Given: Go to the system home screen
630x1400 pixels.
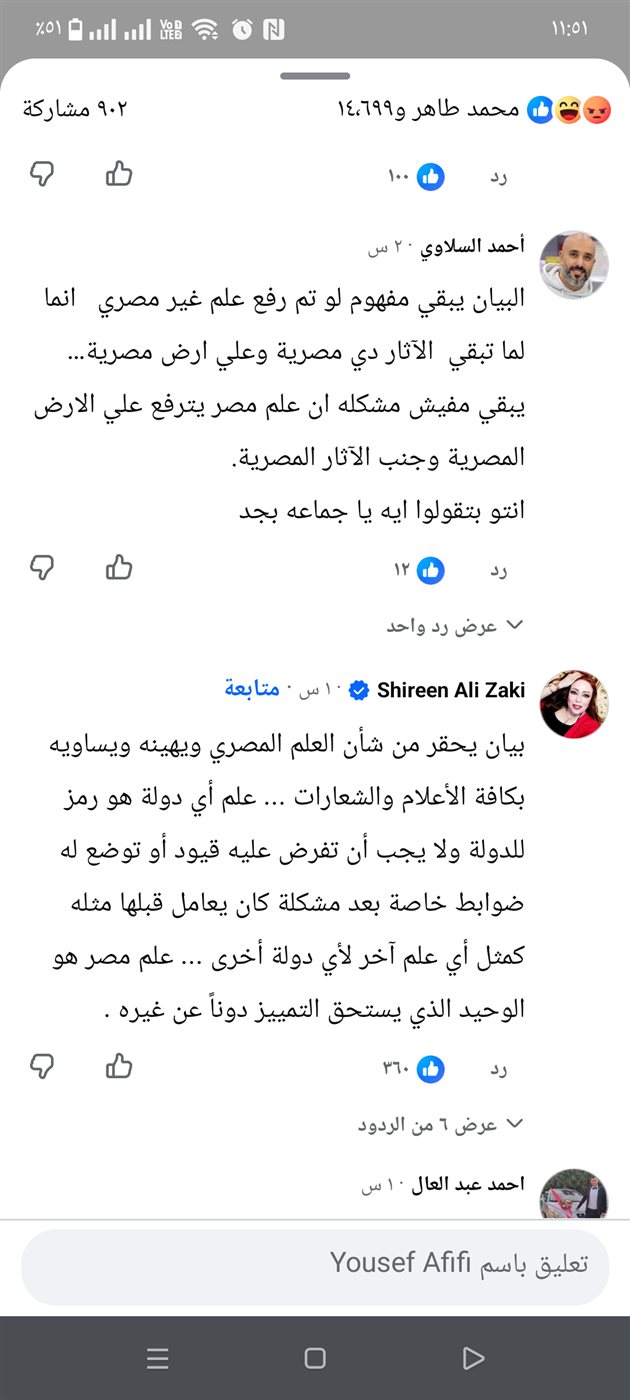Looking at the screenshot, I should click(x=315, y=1358).
